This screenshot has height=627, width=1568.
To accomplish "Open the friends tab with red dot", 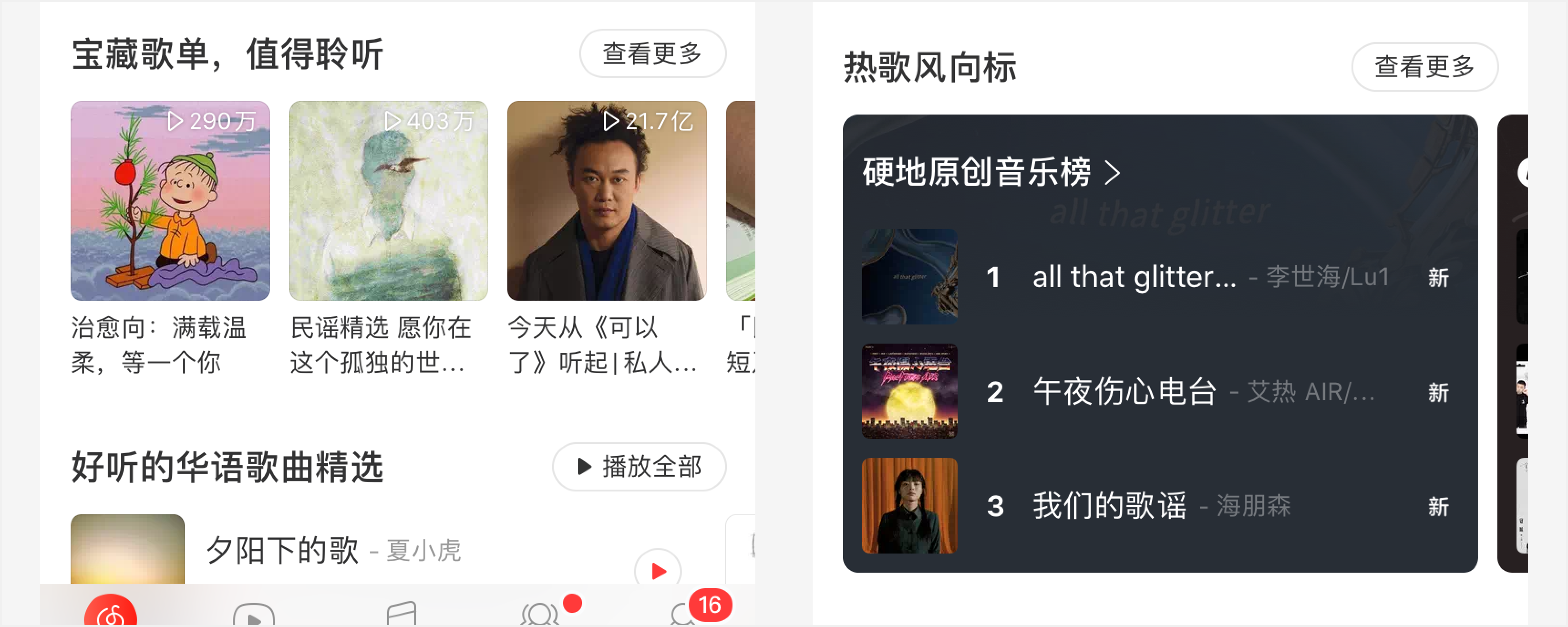I will click(x=539, y=614).
